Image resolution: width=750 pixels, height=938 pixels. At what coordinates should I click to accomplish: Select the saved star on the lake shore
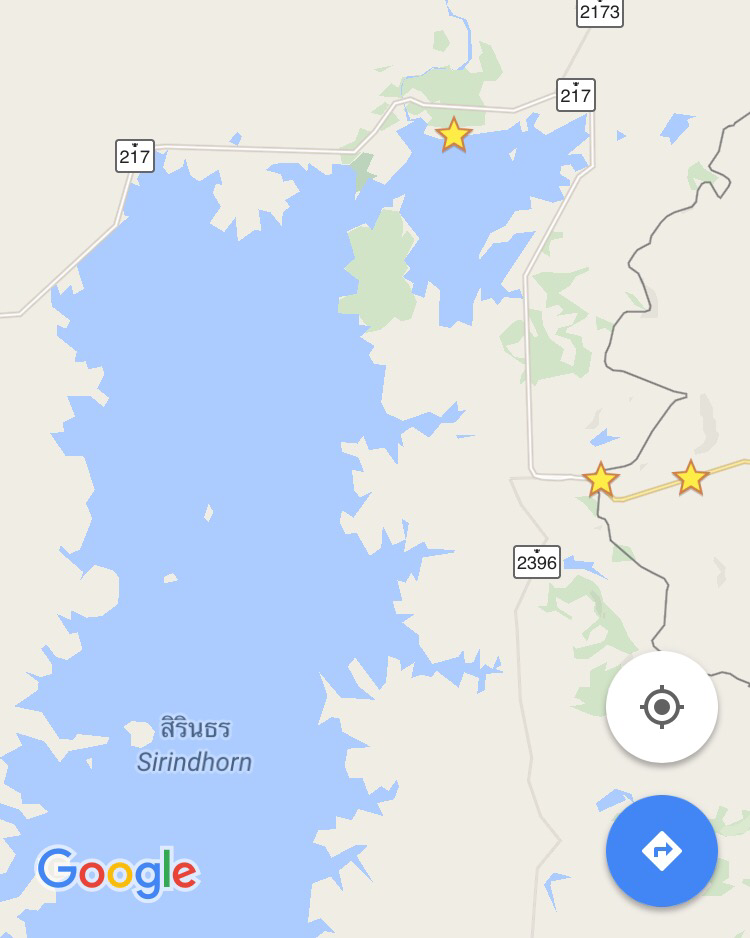[x=454, y=134]
